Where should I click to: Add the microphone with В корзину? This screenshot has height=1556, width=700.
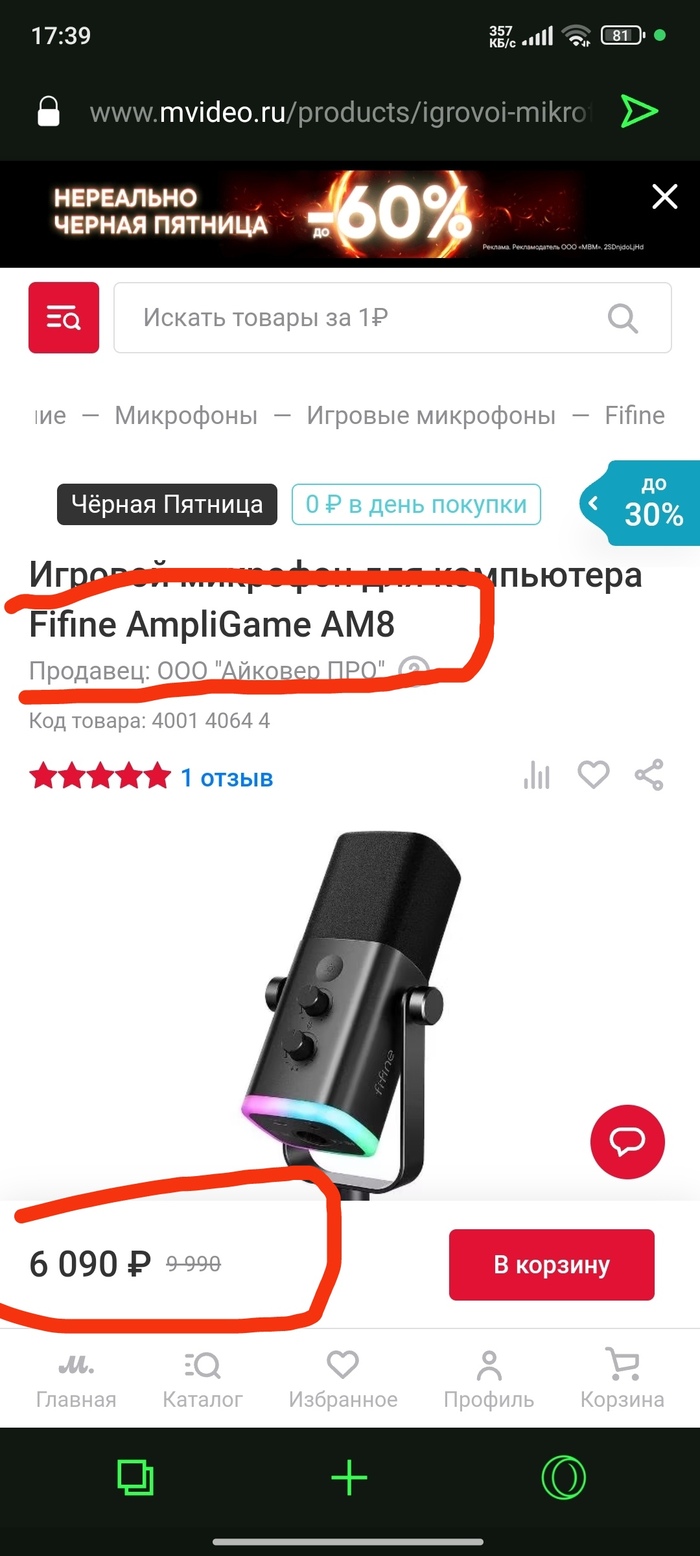coord(552,1265)
